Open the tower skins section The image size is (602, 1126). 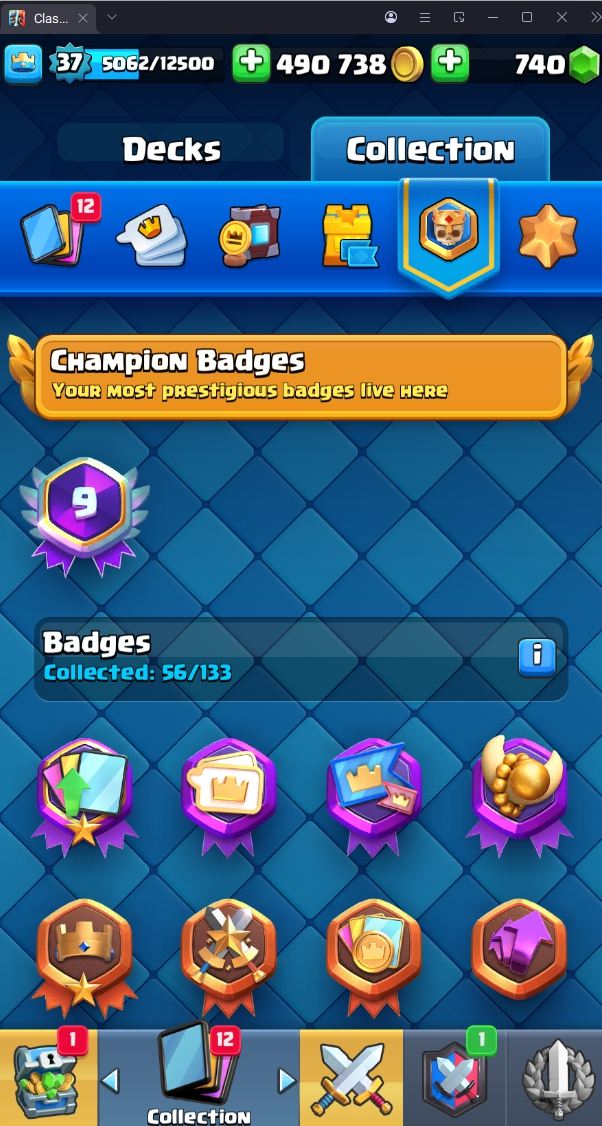(349, 237)
